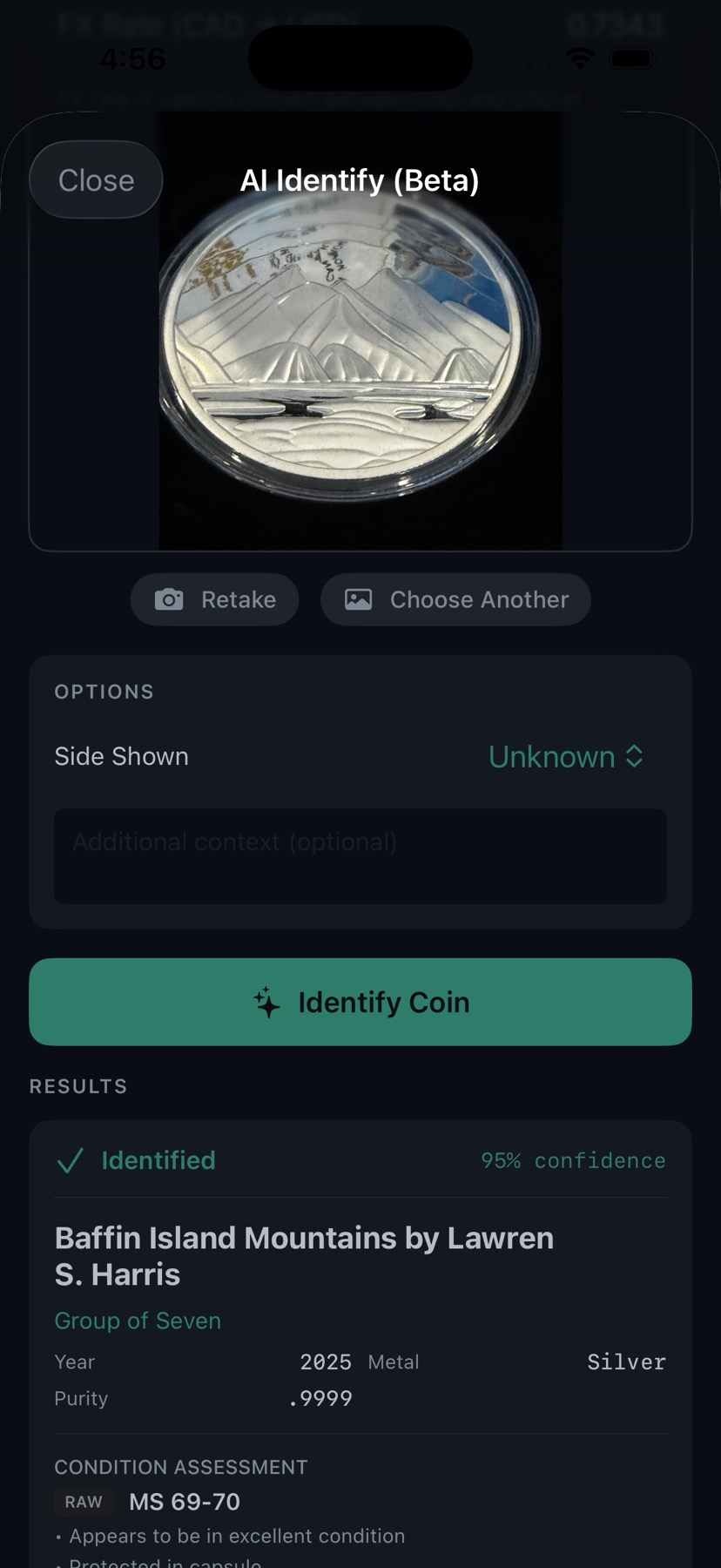Tap the Wi-Fi icon in status bar

[582, 57]
